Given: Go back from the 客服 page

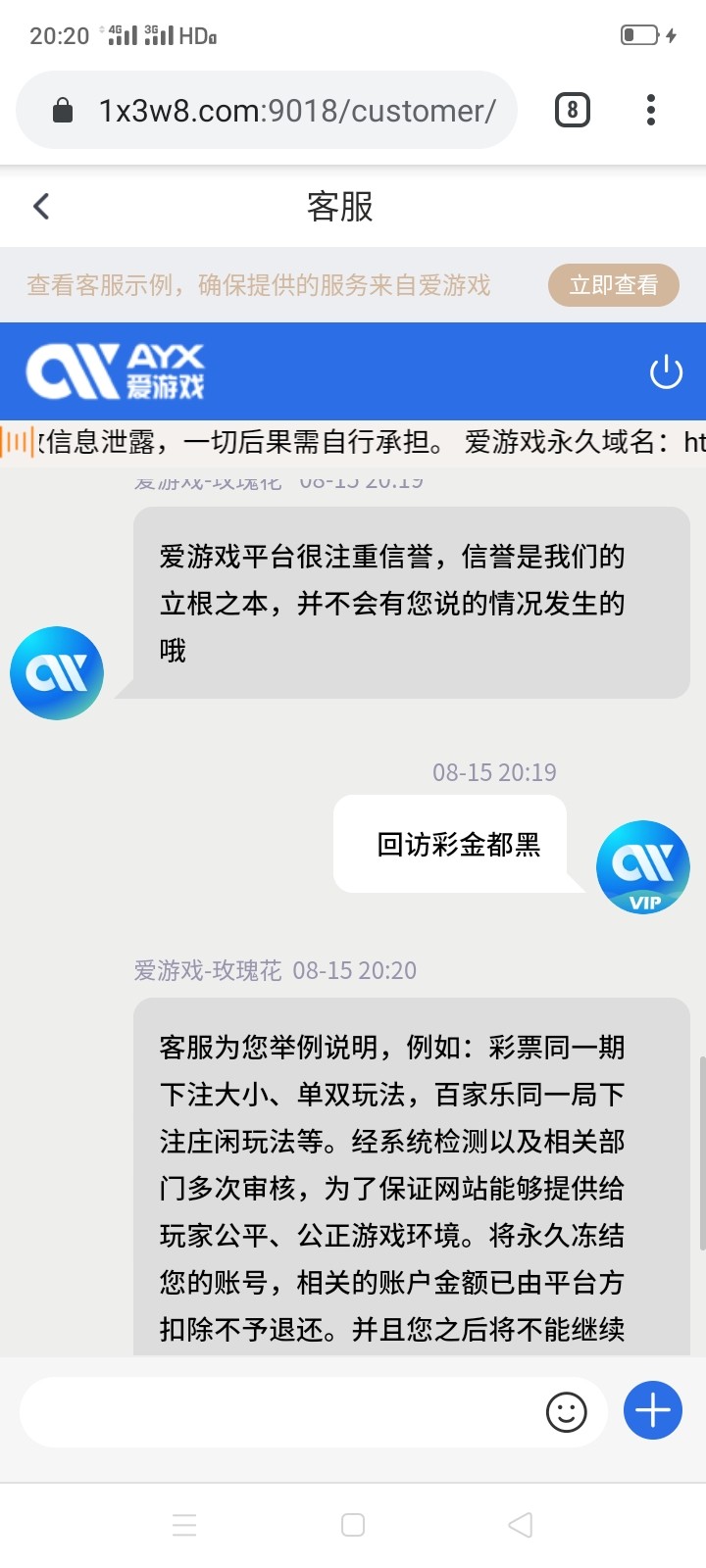Looking at the screenshot, I should 41,207.
